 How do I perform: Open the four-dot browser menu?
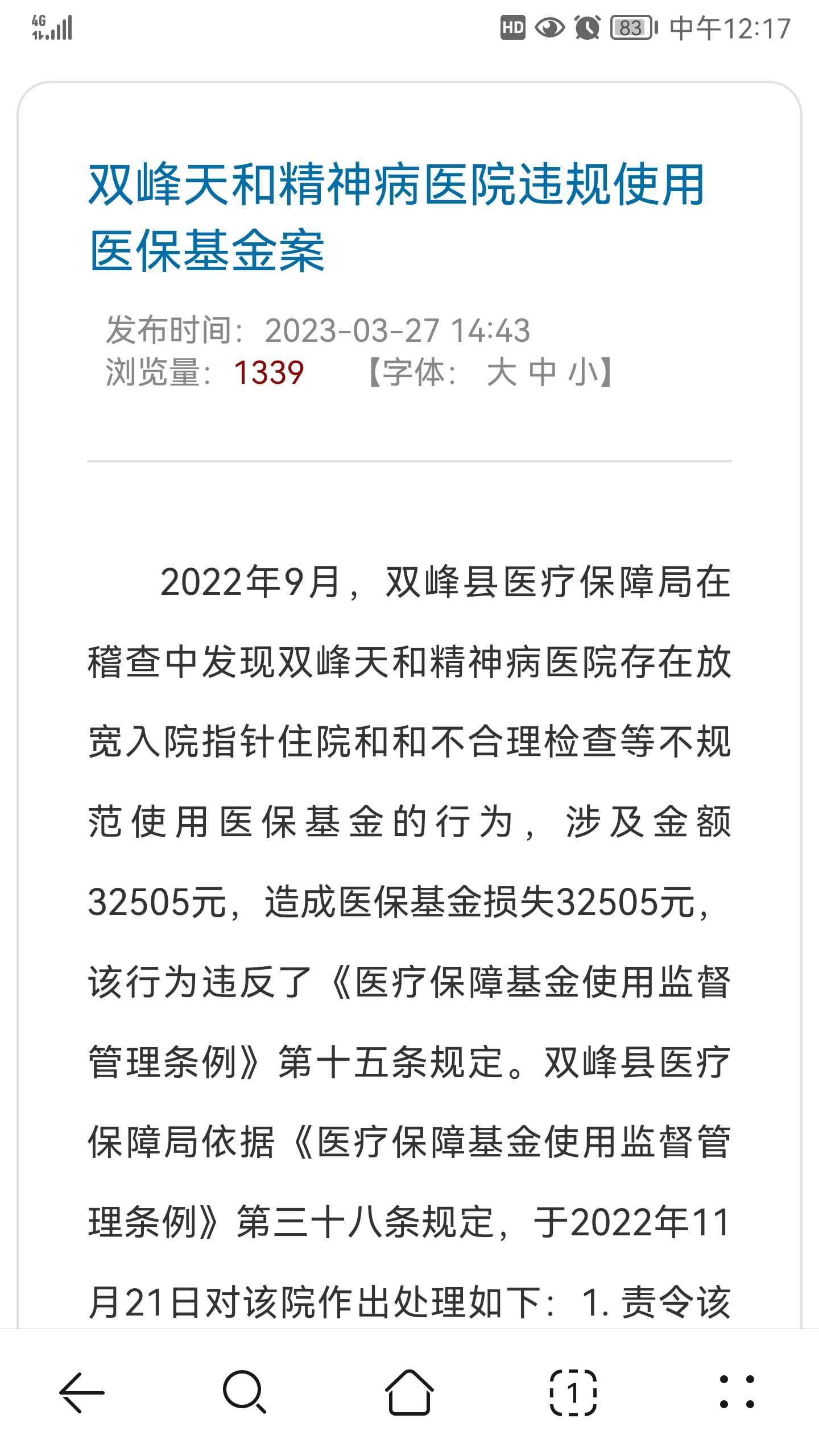click(x=737, y=1392)
